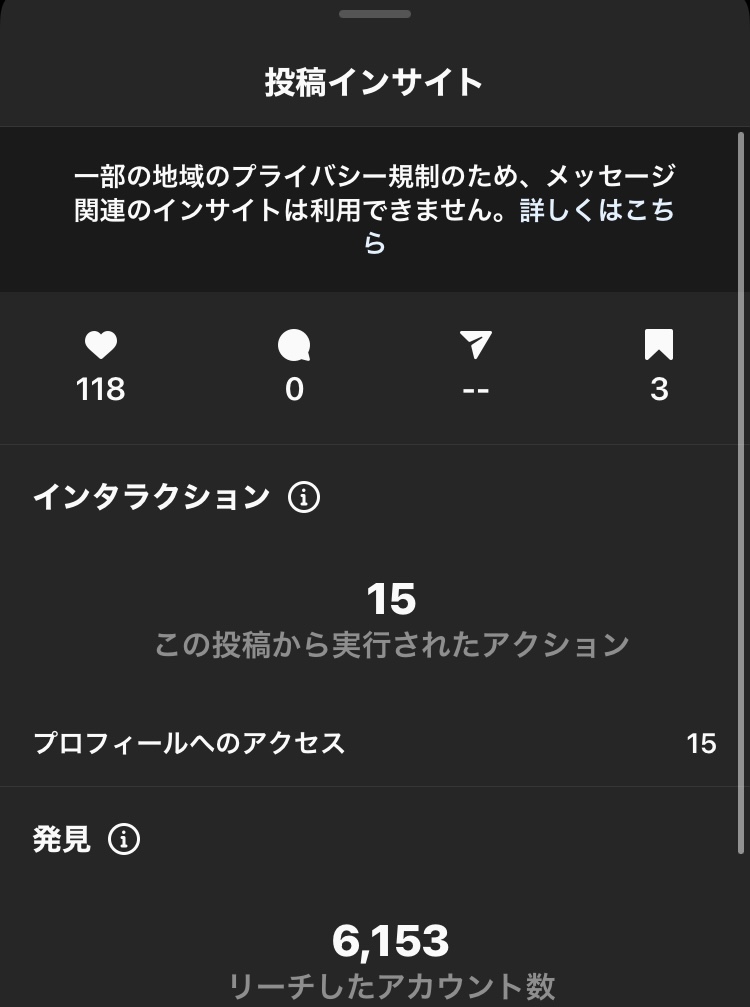Tap the info icon beside インタラクション
Viewport: 750px width, 1007px height.
click(304, 497)
